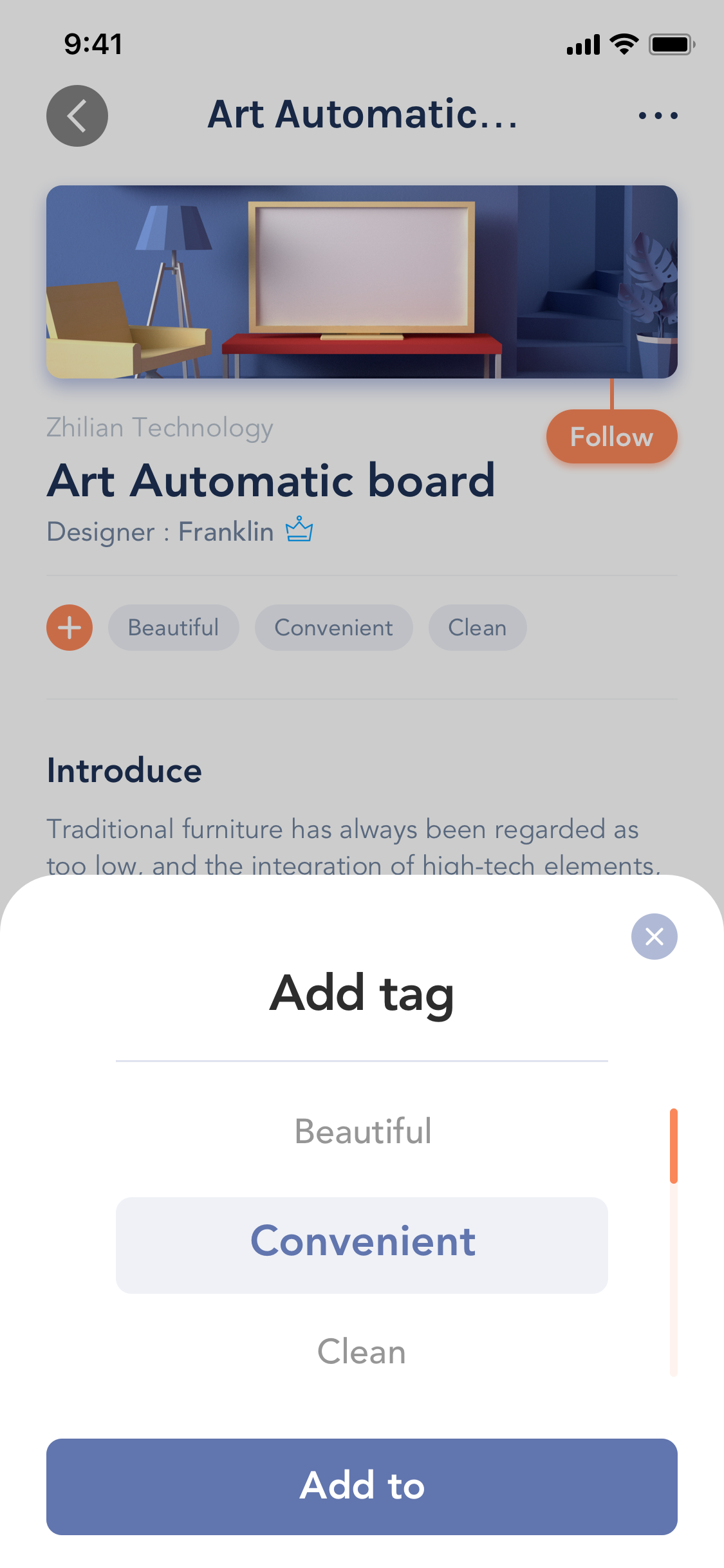
Task: Tap the Convenient tag chip
Action: tap(333, 628)
